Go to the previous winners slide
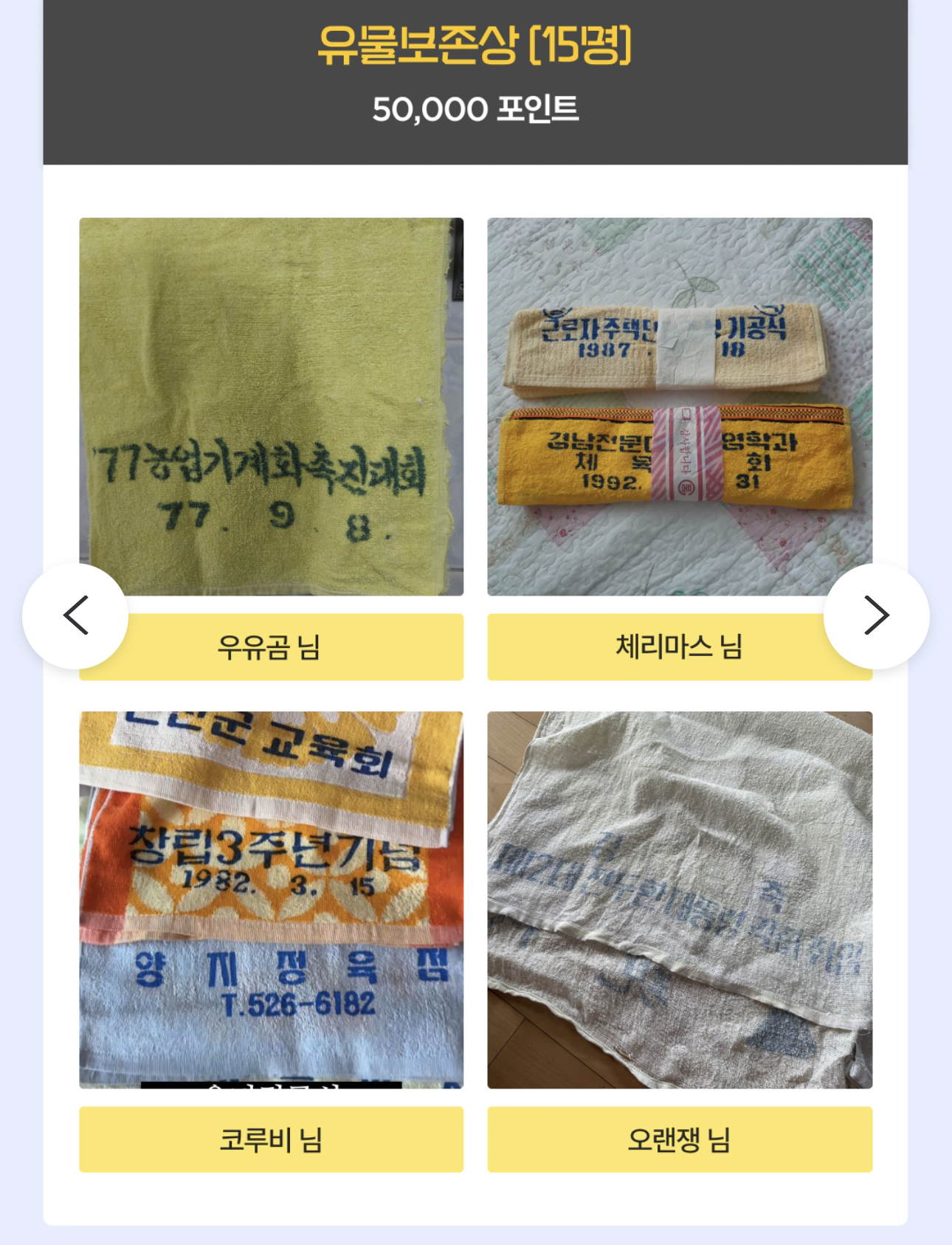Image resolution: width=952 pixels, height=1245 pixels. pos(75,615)
